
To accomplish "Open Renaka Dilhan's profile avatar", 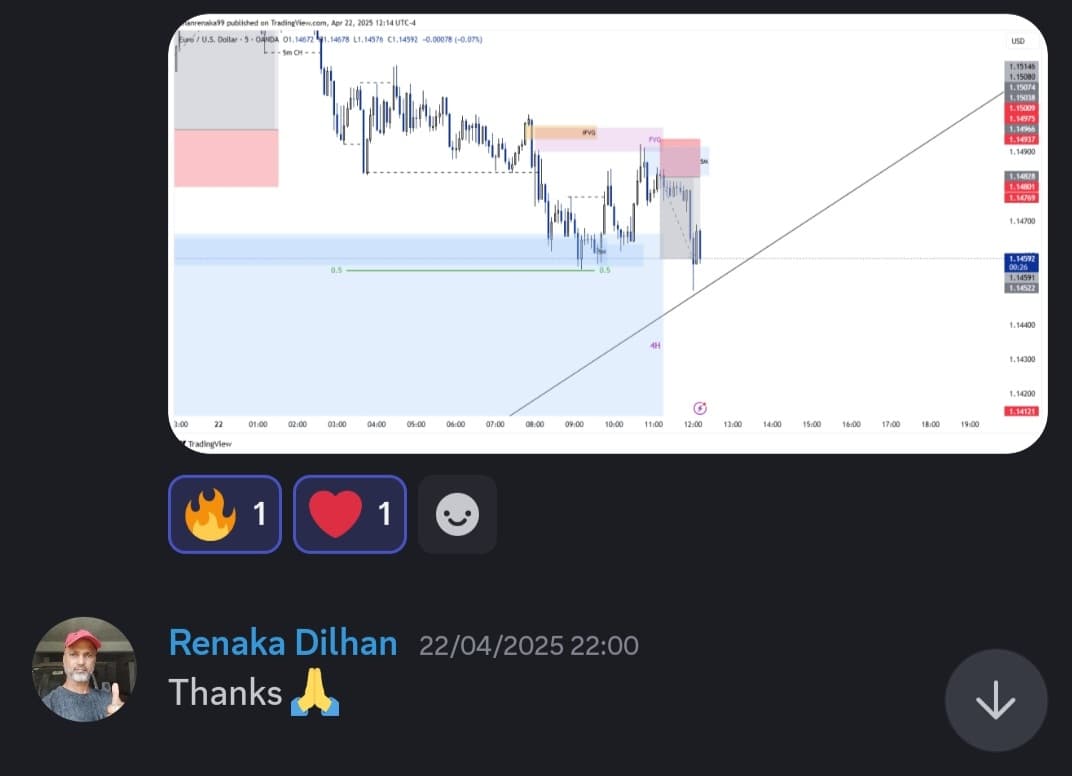I will coord(85,669).
